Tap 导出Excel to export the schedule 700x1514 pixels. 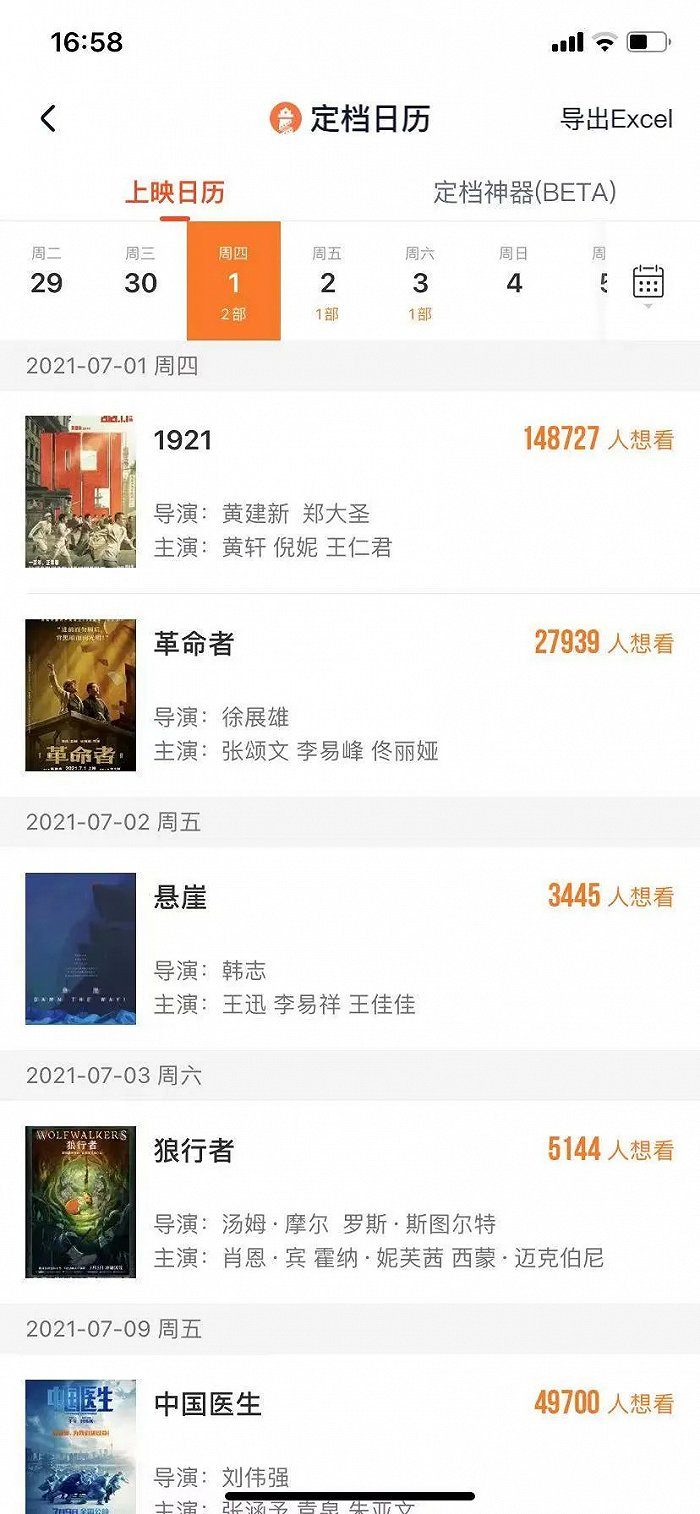click(616, 119)
